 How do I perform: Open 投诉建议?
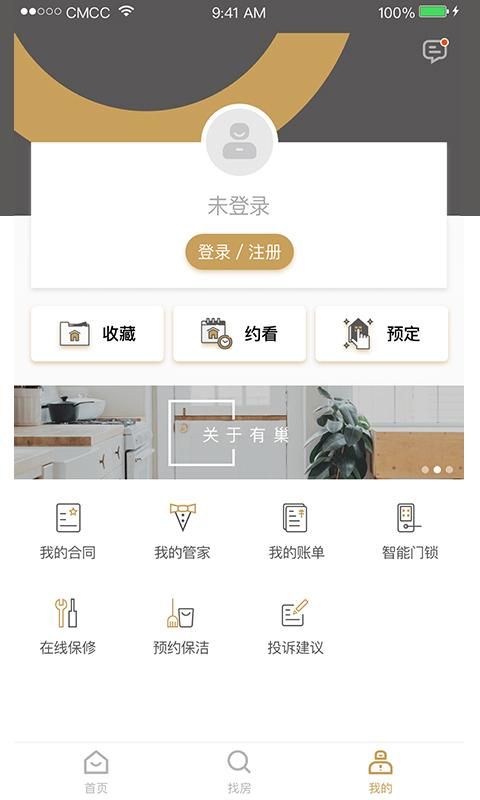[x=295, y=627]
